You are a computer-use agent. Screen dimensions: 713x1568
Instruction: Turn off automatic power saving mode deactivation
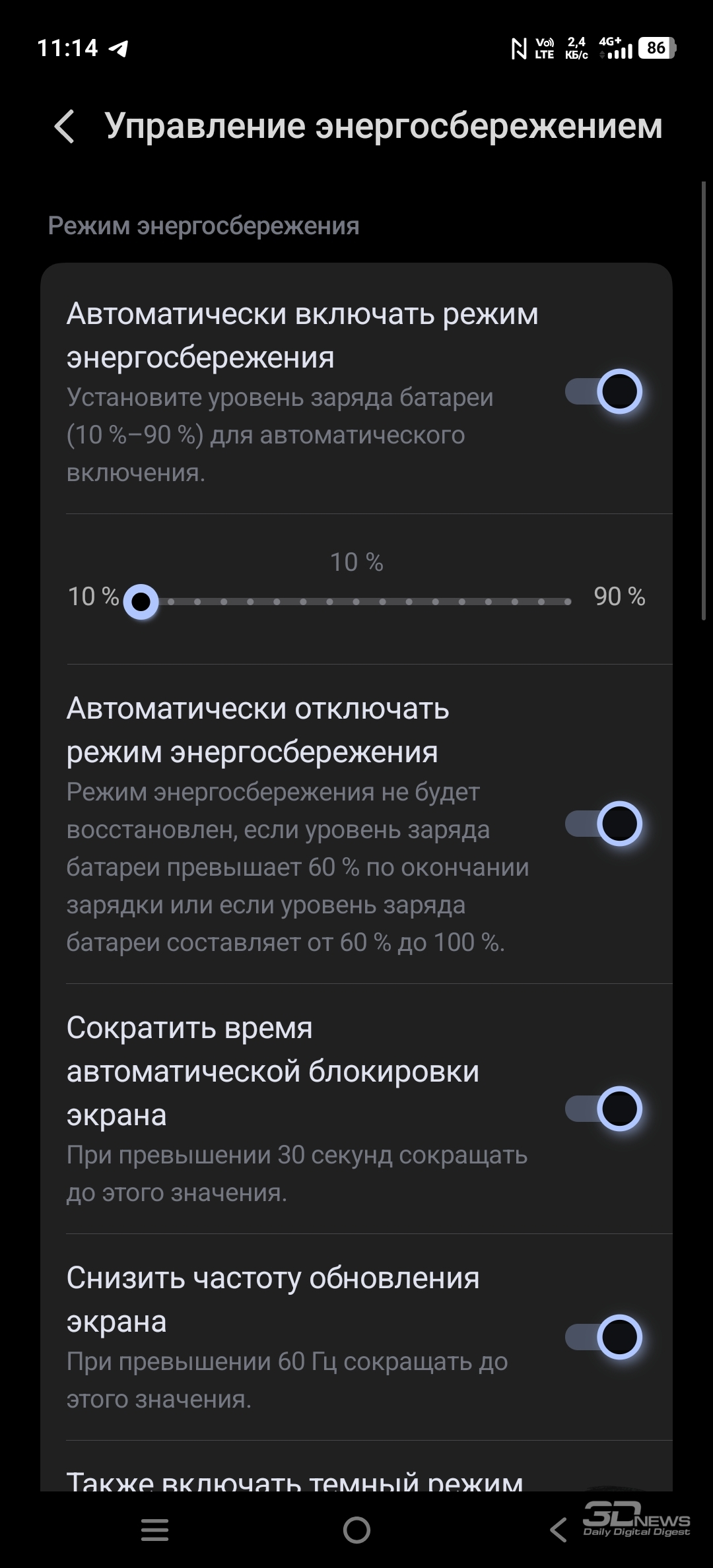point(604,824)
